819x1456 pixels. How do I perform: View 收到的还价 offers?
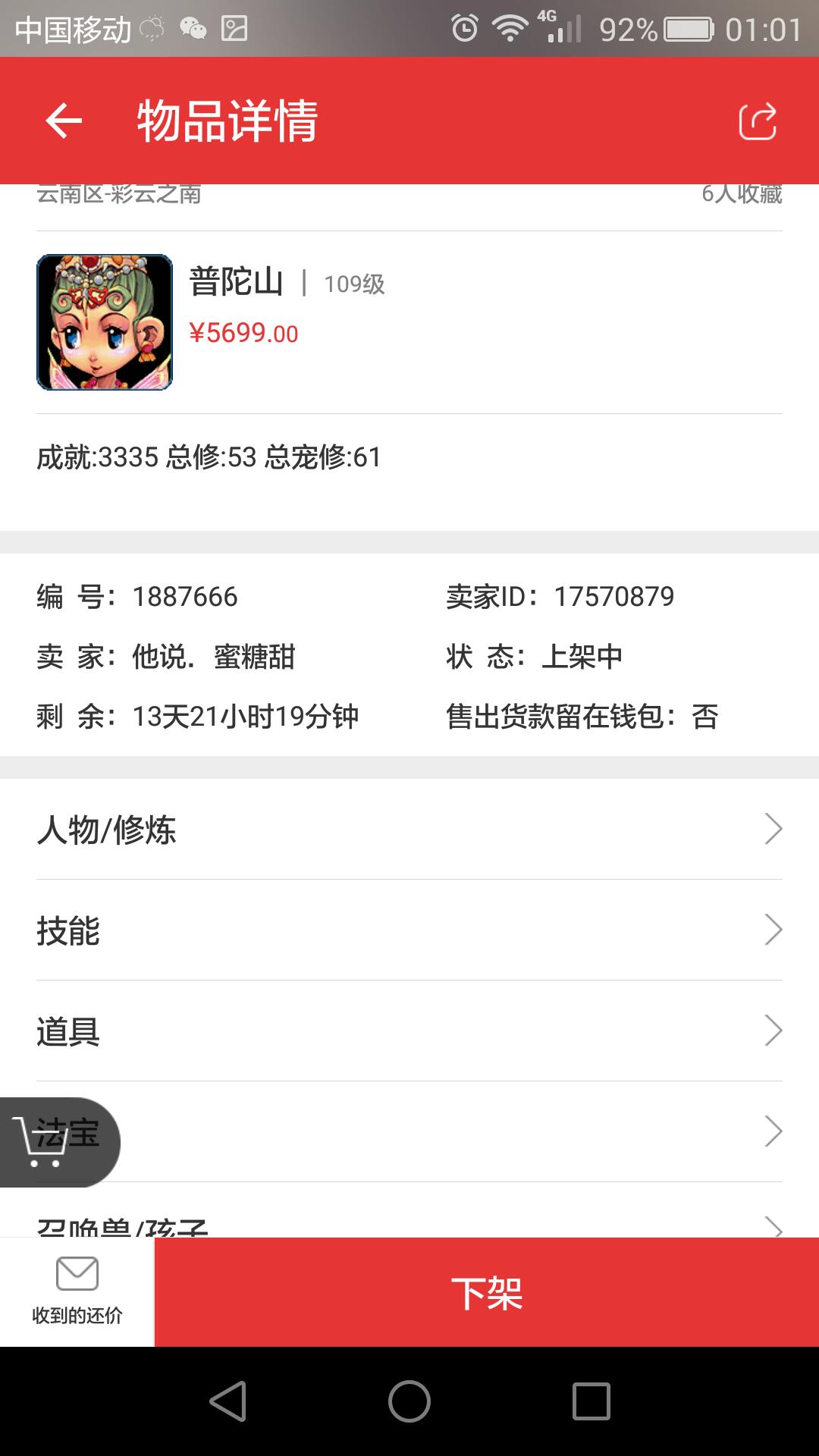tap(77, 1292)
